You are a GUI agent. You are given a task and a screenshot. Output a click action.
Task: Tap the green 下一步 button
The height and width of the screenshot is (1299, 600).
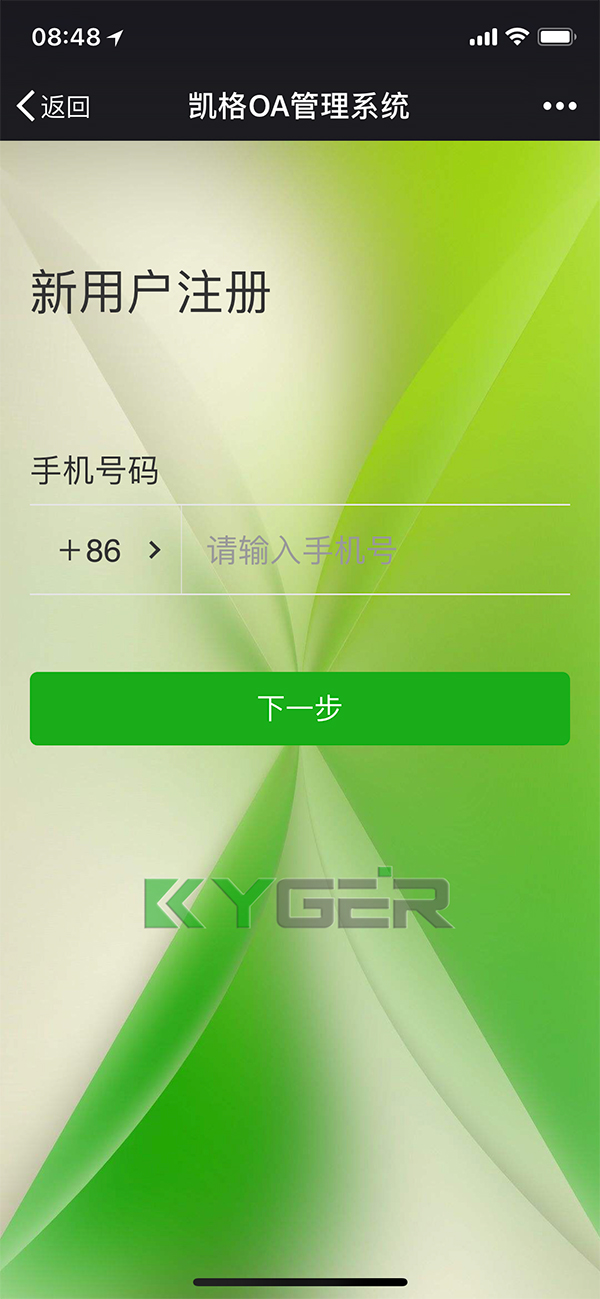(x=300, y=708)
